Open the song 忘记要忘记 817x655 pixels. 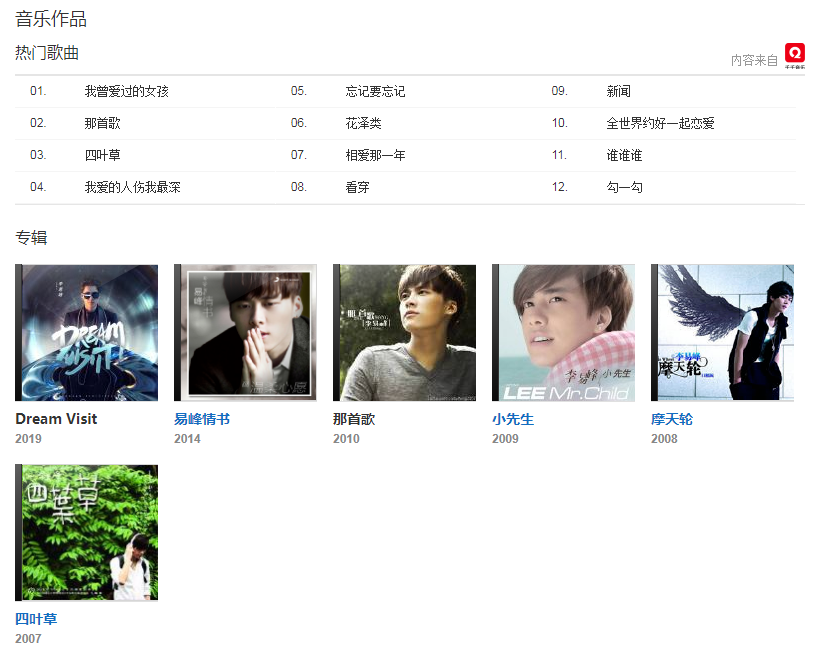375,91
